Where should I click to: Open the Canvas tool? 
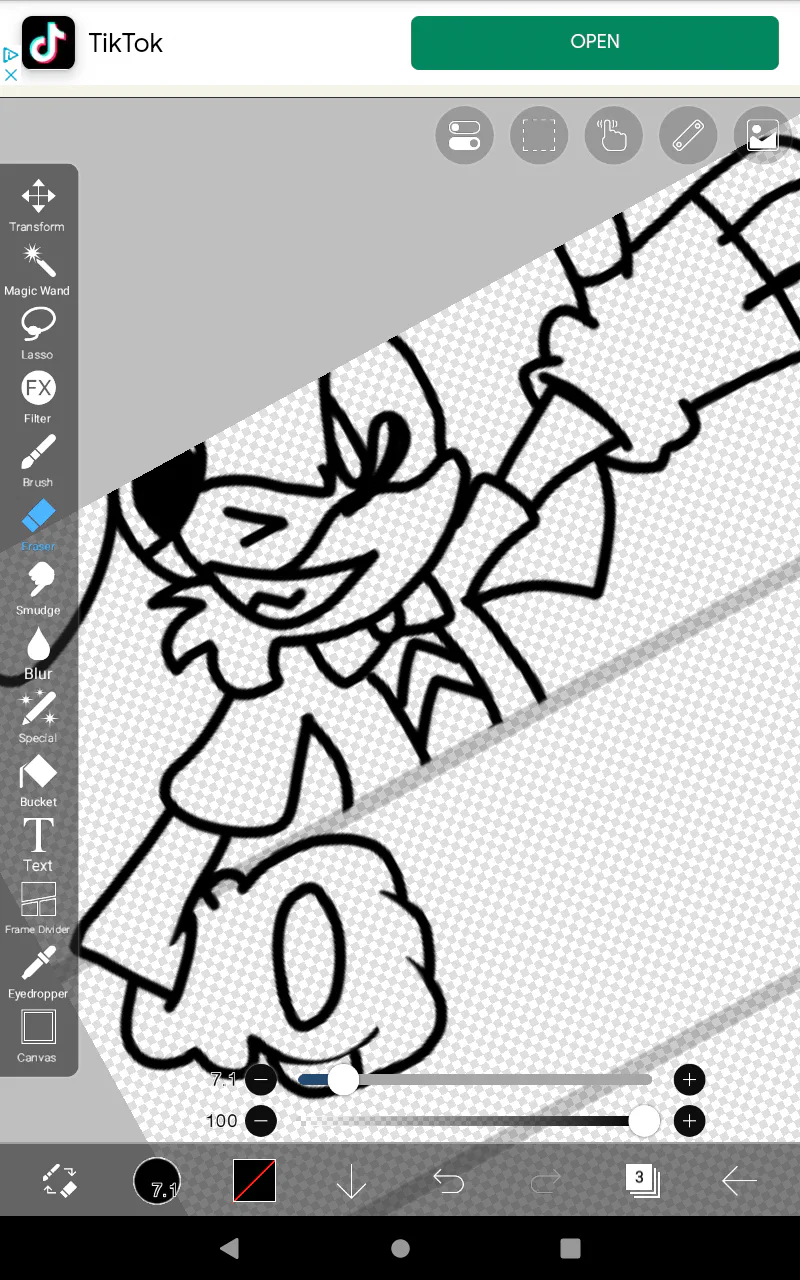pos(38,1036)
